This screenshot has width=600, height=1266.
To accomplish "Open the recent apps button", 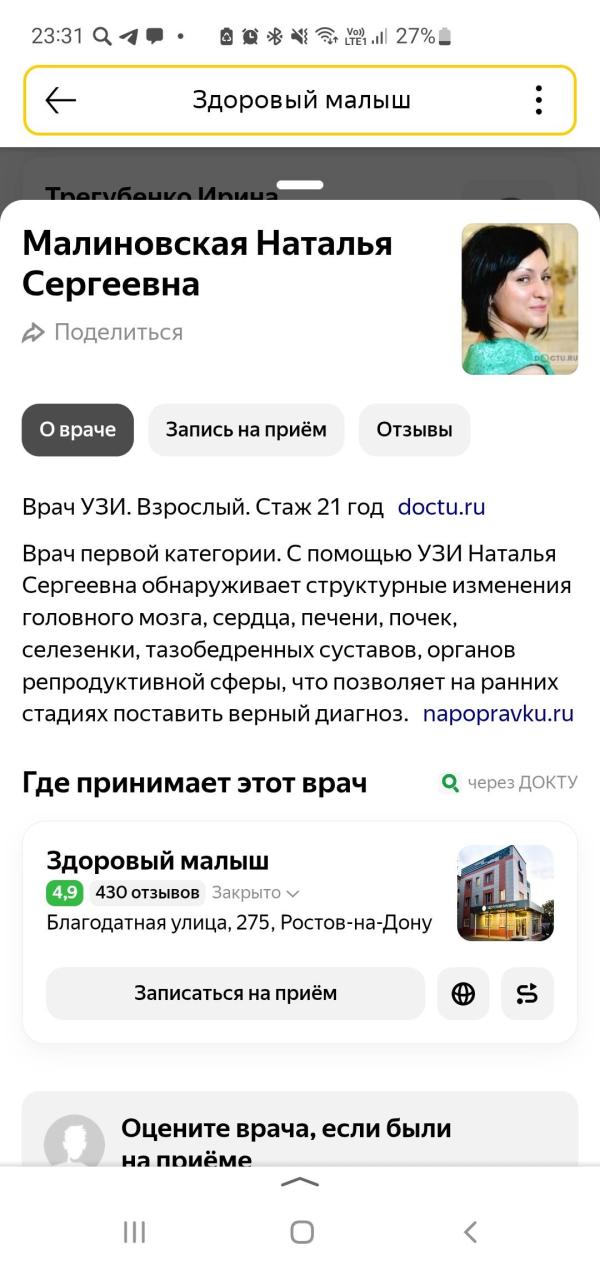I will (x=134, y=1232).
